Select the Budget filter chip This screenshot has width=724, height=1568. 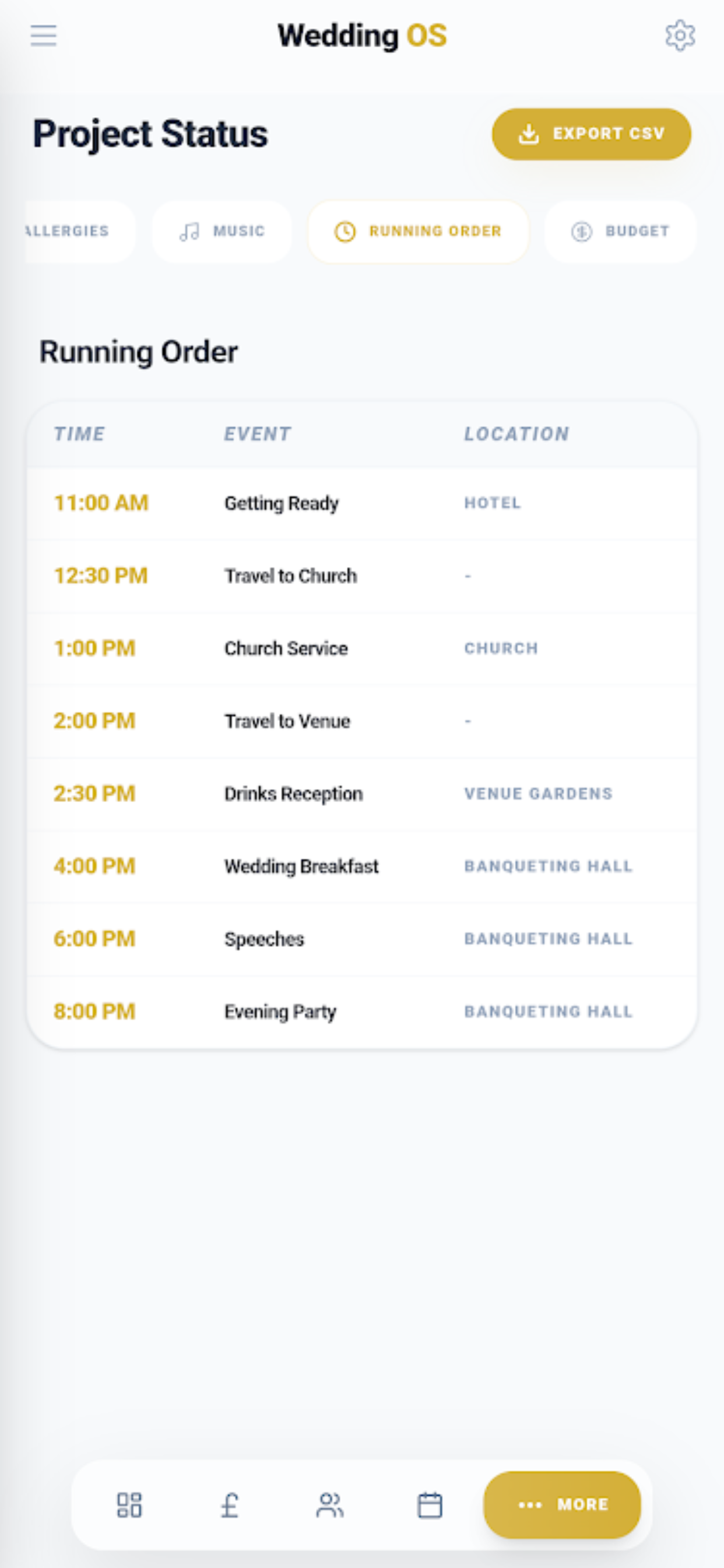[x=621, y=232]
